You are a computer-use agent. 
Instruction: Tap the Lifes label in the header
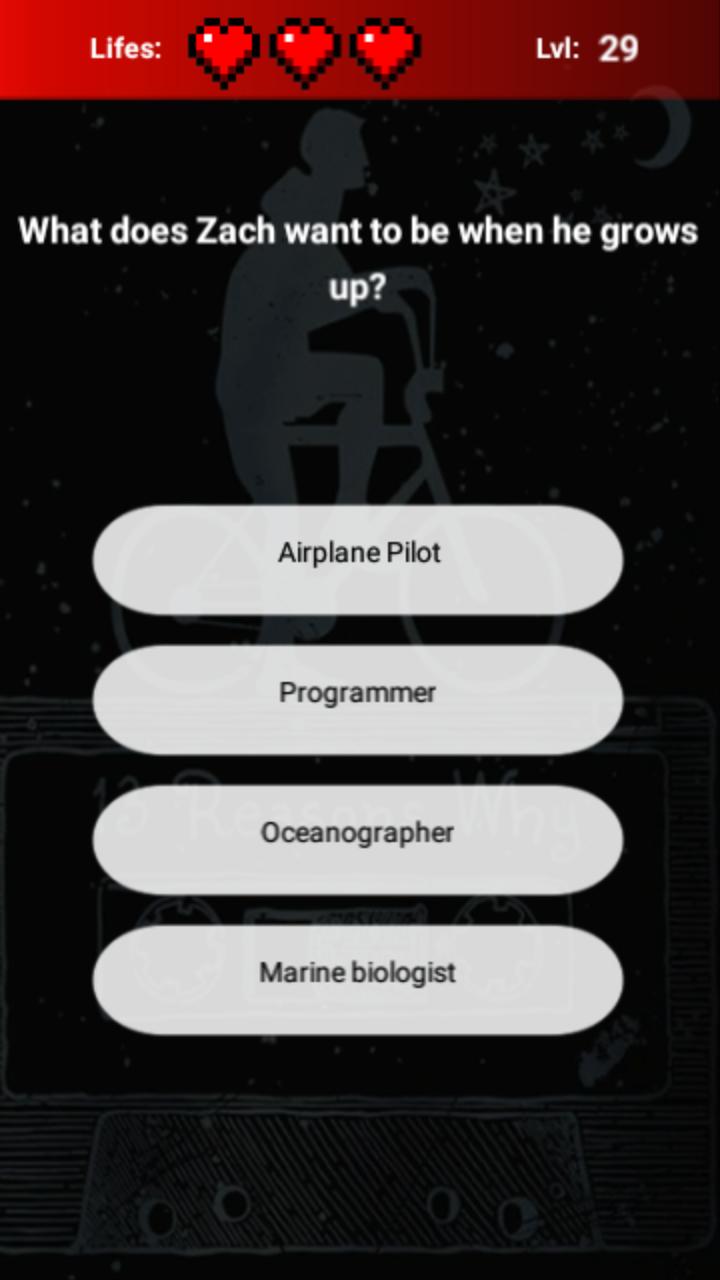[126, 47]
